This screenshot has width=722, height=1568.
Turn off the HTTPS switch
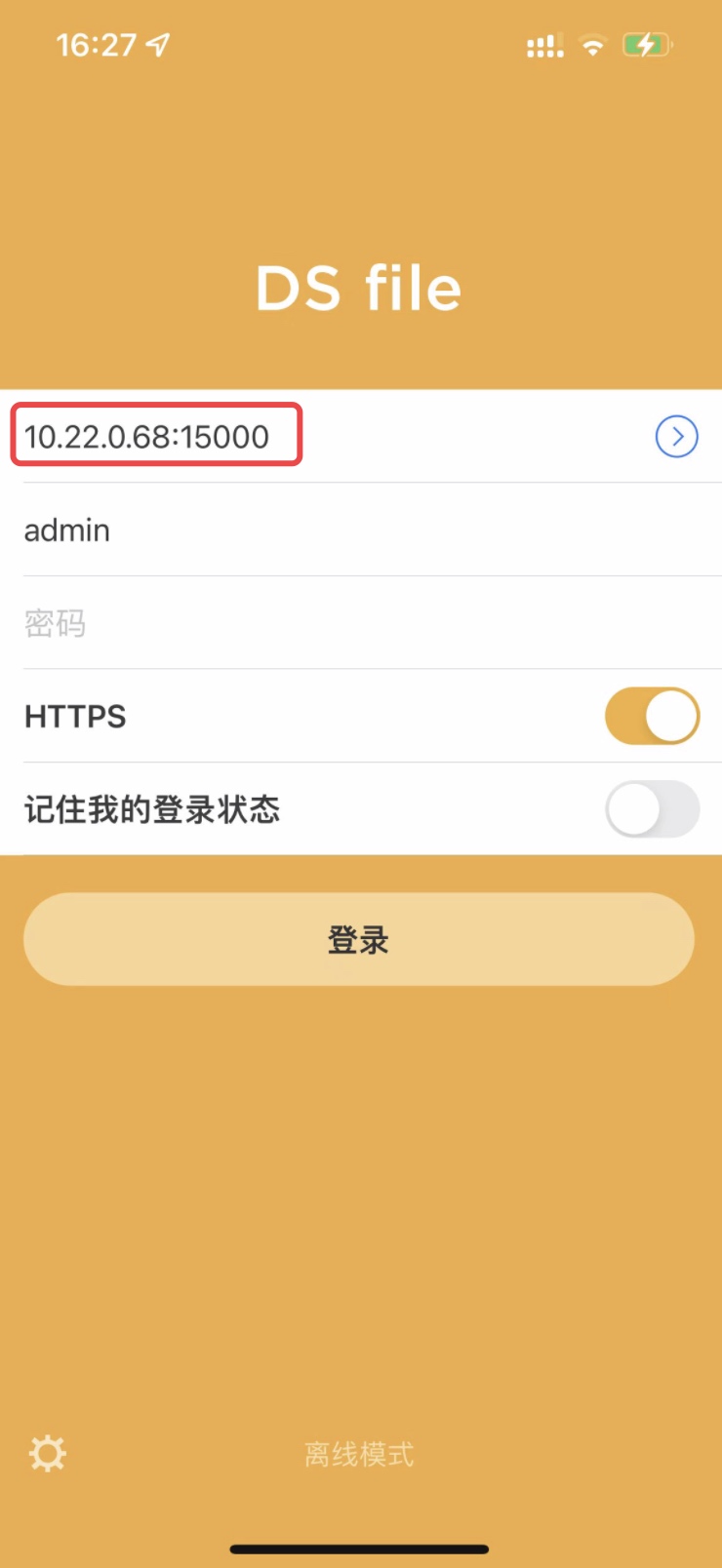[x=652, y=716]
